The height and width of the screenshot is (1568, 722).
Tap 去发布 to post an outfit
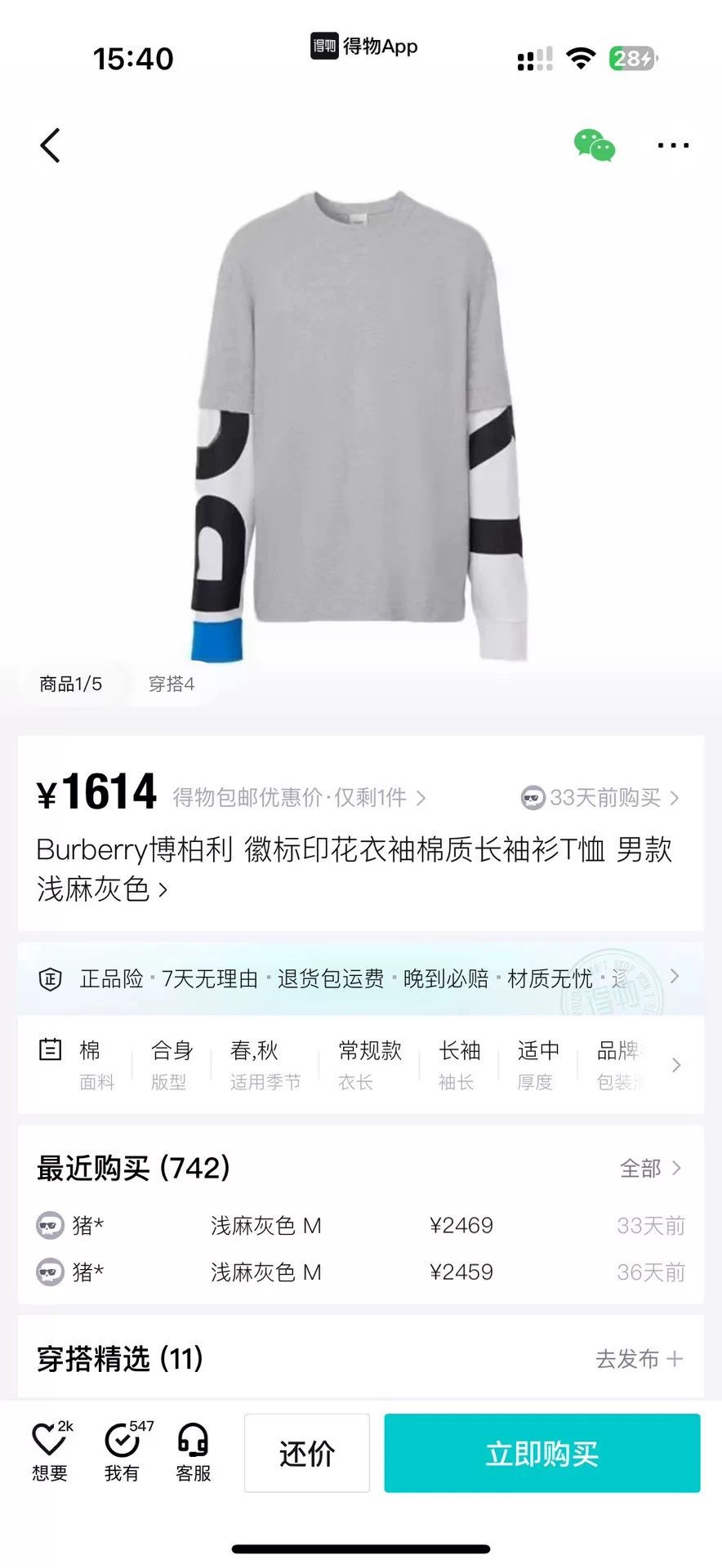click(x=639, y=1359)
